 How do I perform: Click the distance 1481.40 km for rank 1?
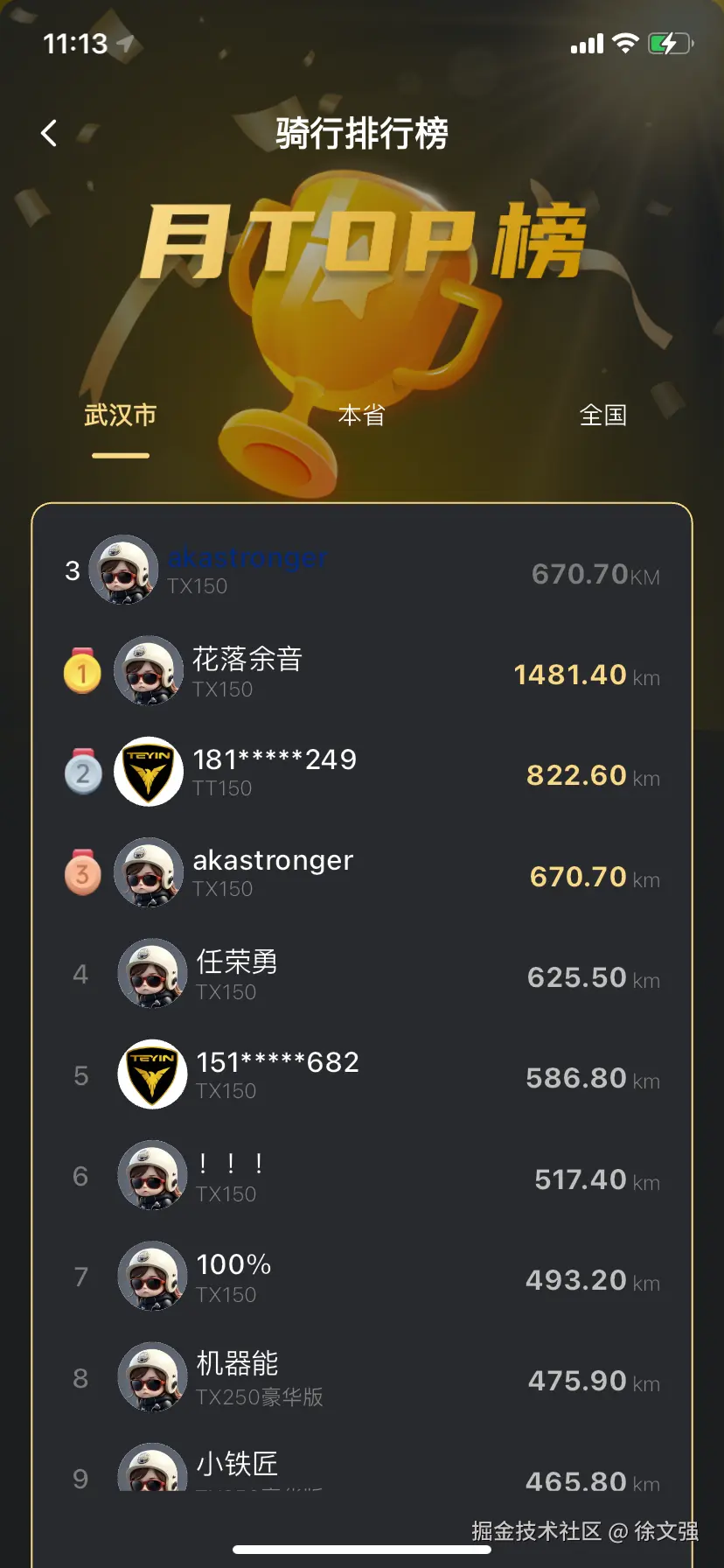[x=586, y=674]
